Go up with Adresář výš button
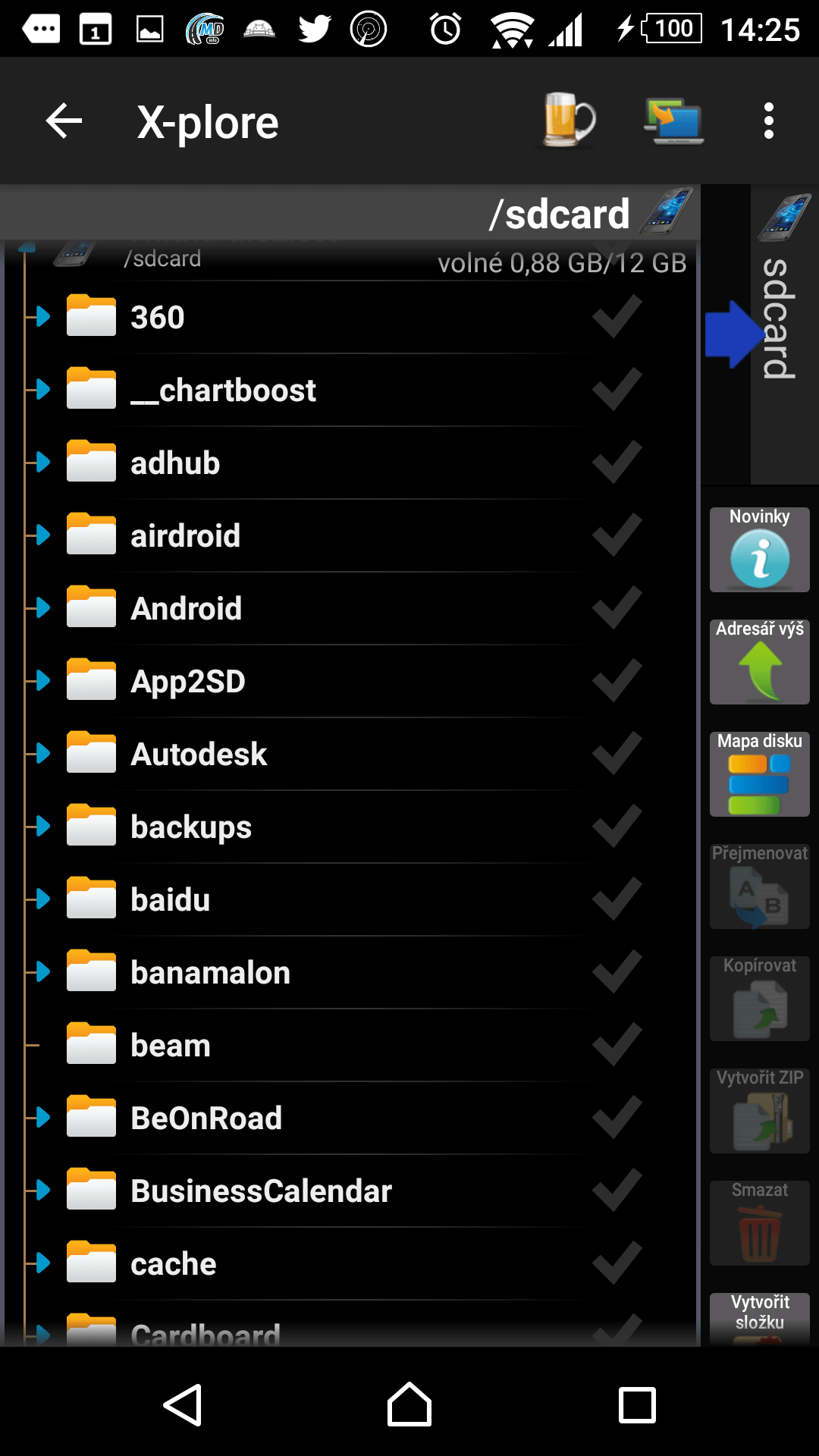The height and width of the screenshot is (1456, 819). [759, 662]
